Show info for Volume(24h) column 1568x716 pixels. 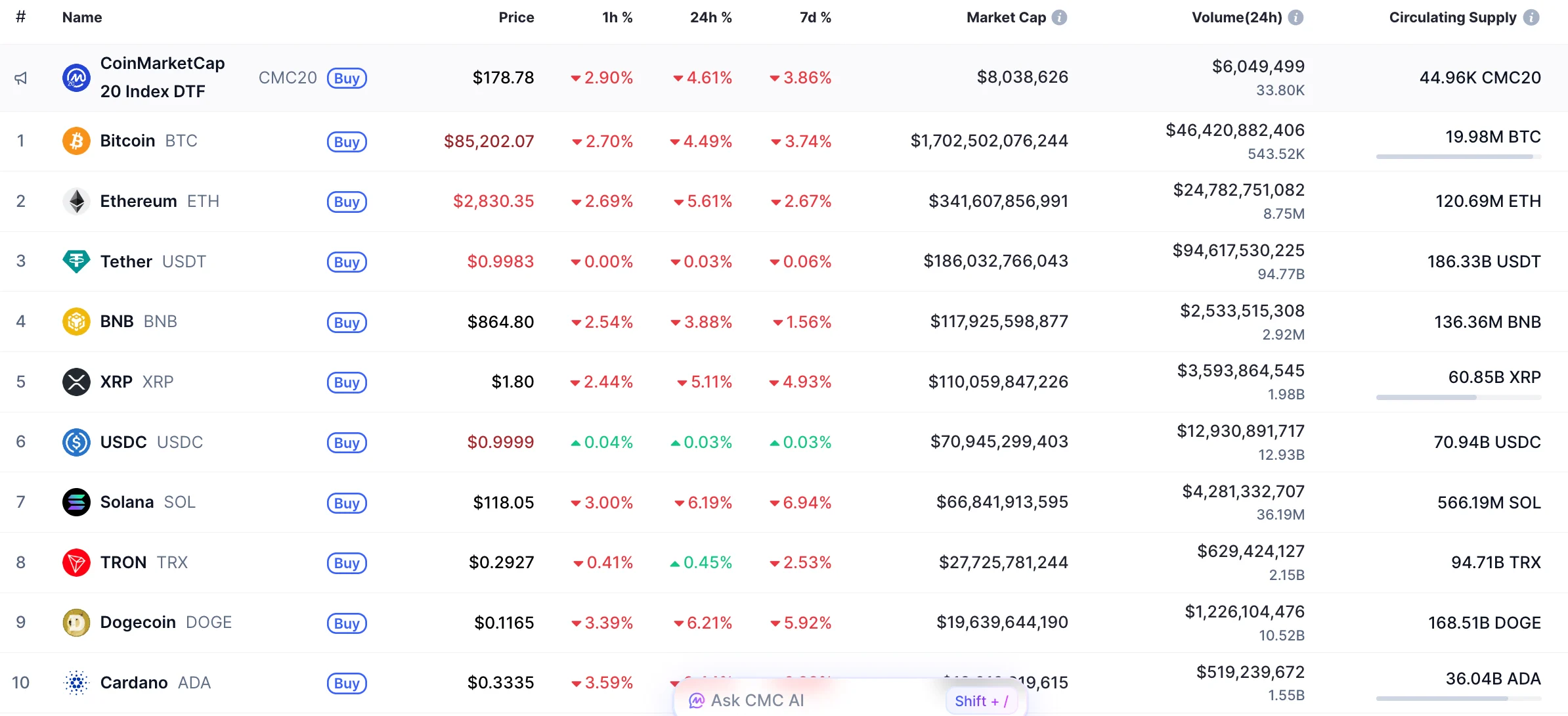pos(1296,18)
